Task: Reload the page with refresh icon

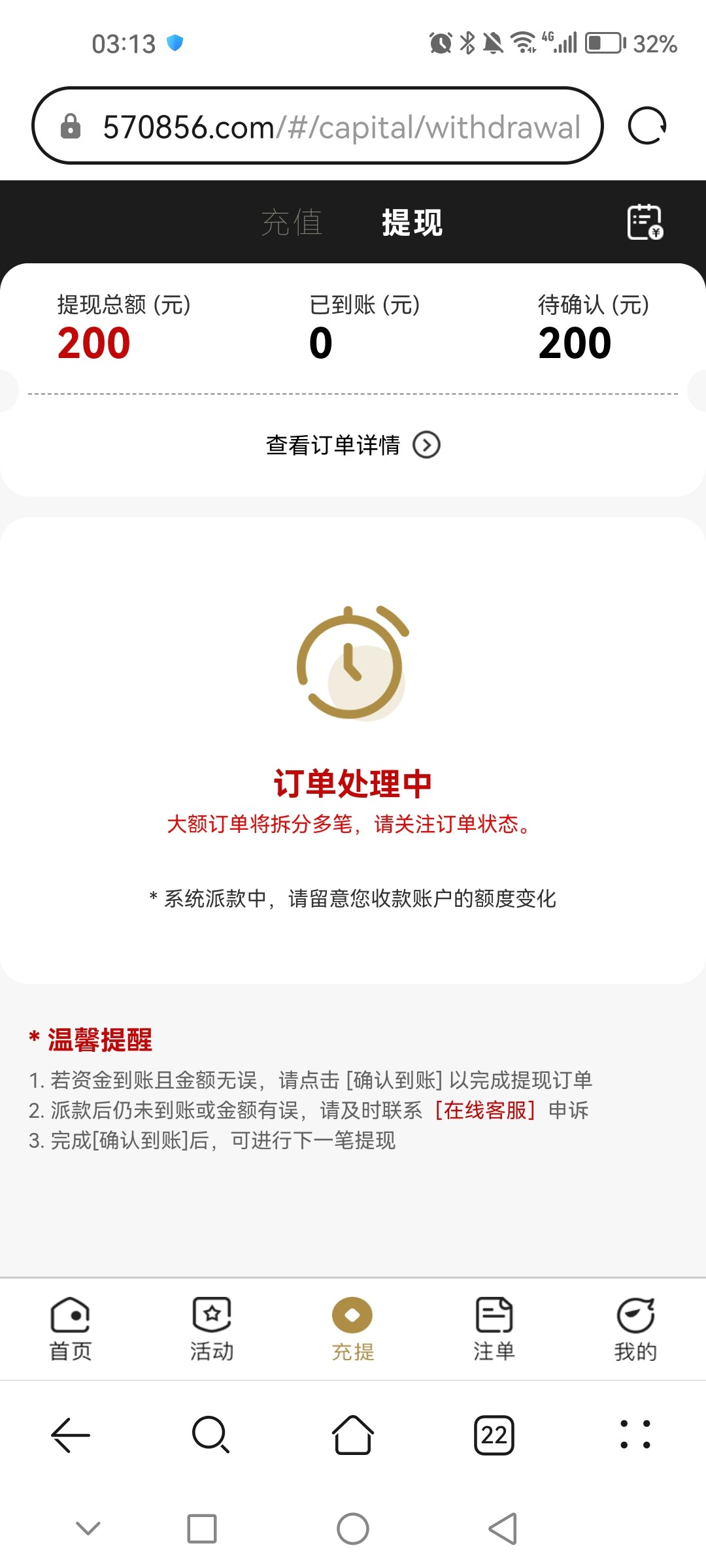Action: pos(647,125)
